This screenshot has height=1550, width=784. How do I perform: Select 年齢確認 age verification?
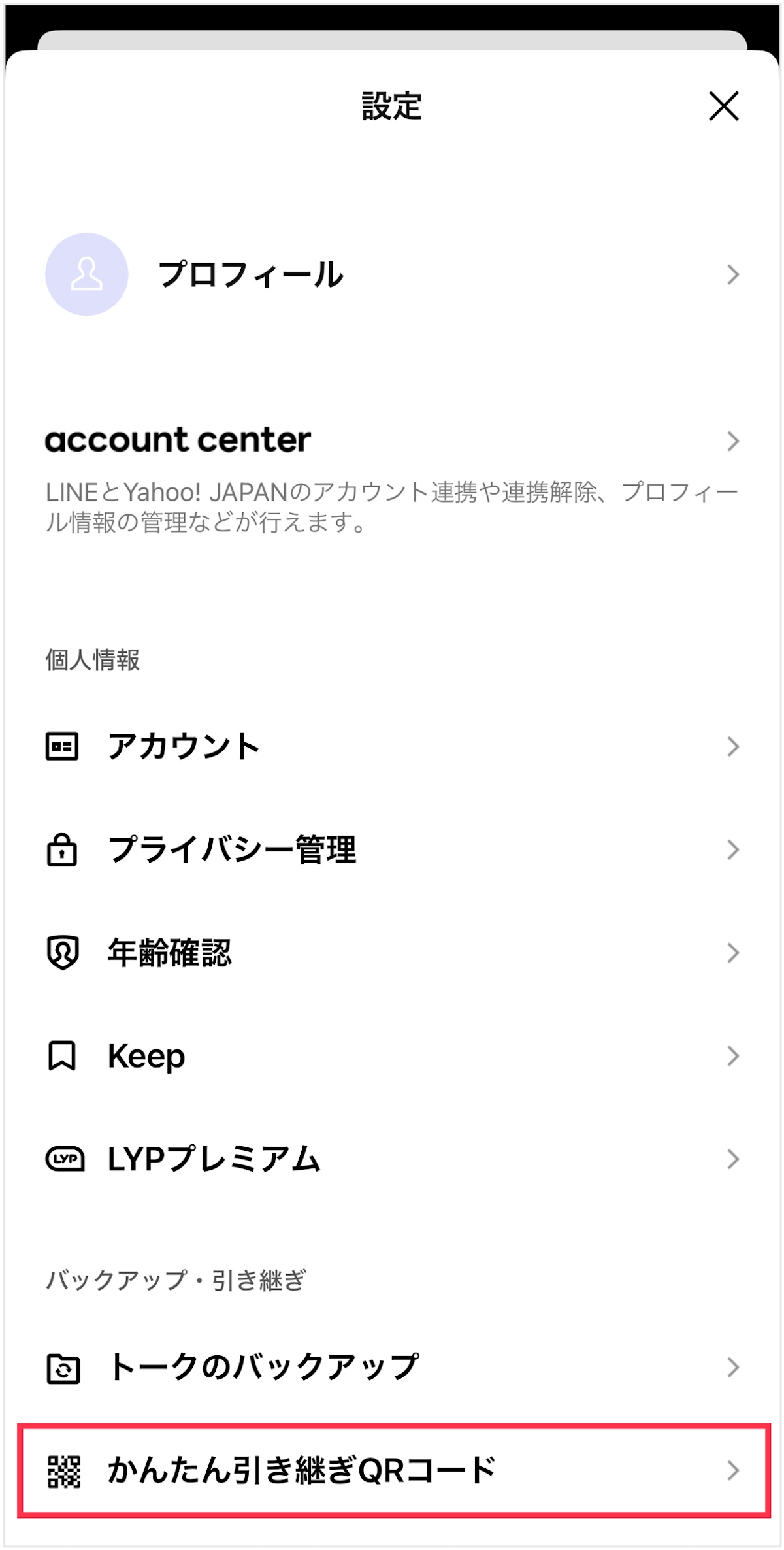click(392, 953)
